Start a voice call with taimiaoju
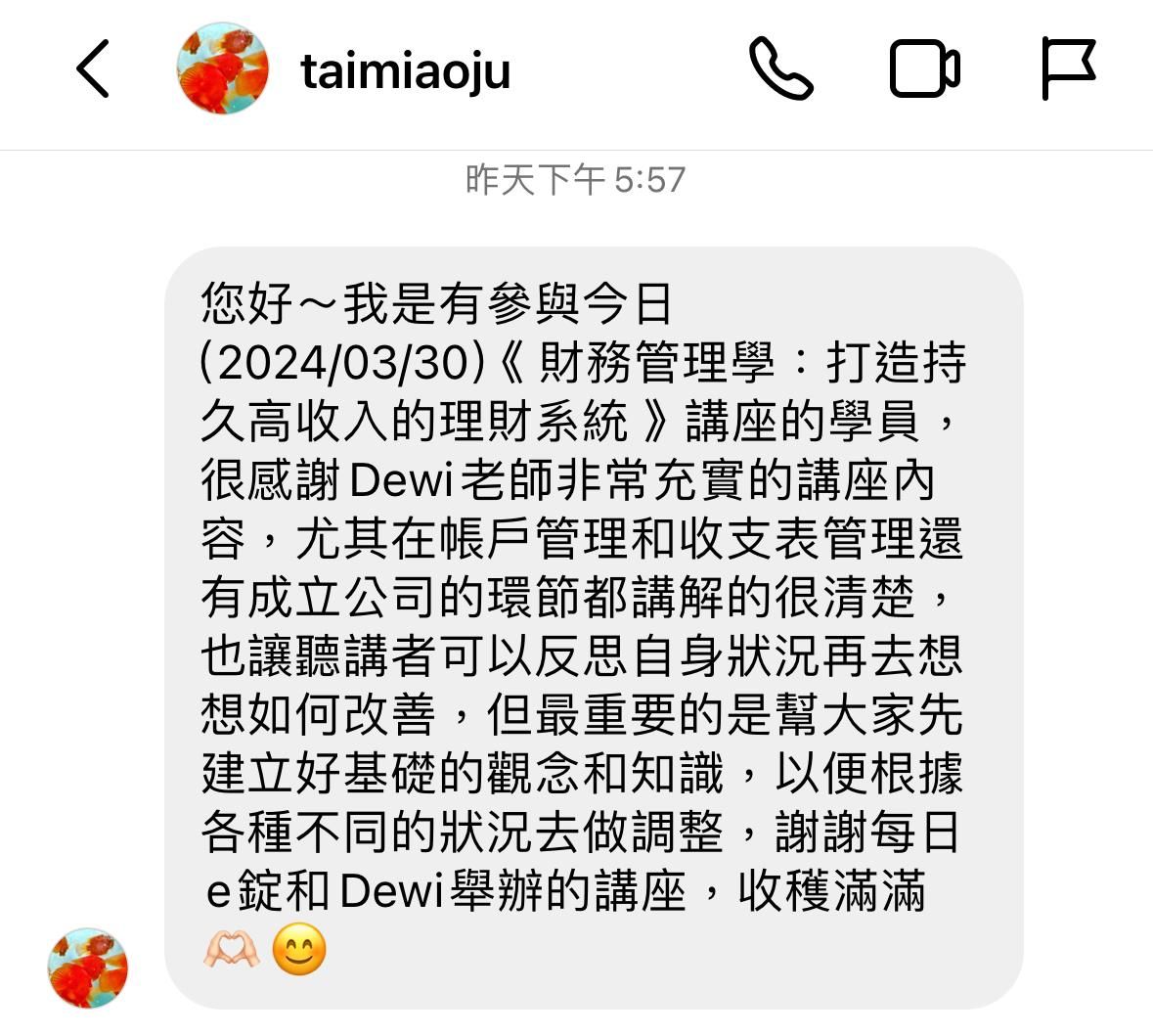The width and height of the screenshot is (1153, 1036). click(781, 68)
